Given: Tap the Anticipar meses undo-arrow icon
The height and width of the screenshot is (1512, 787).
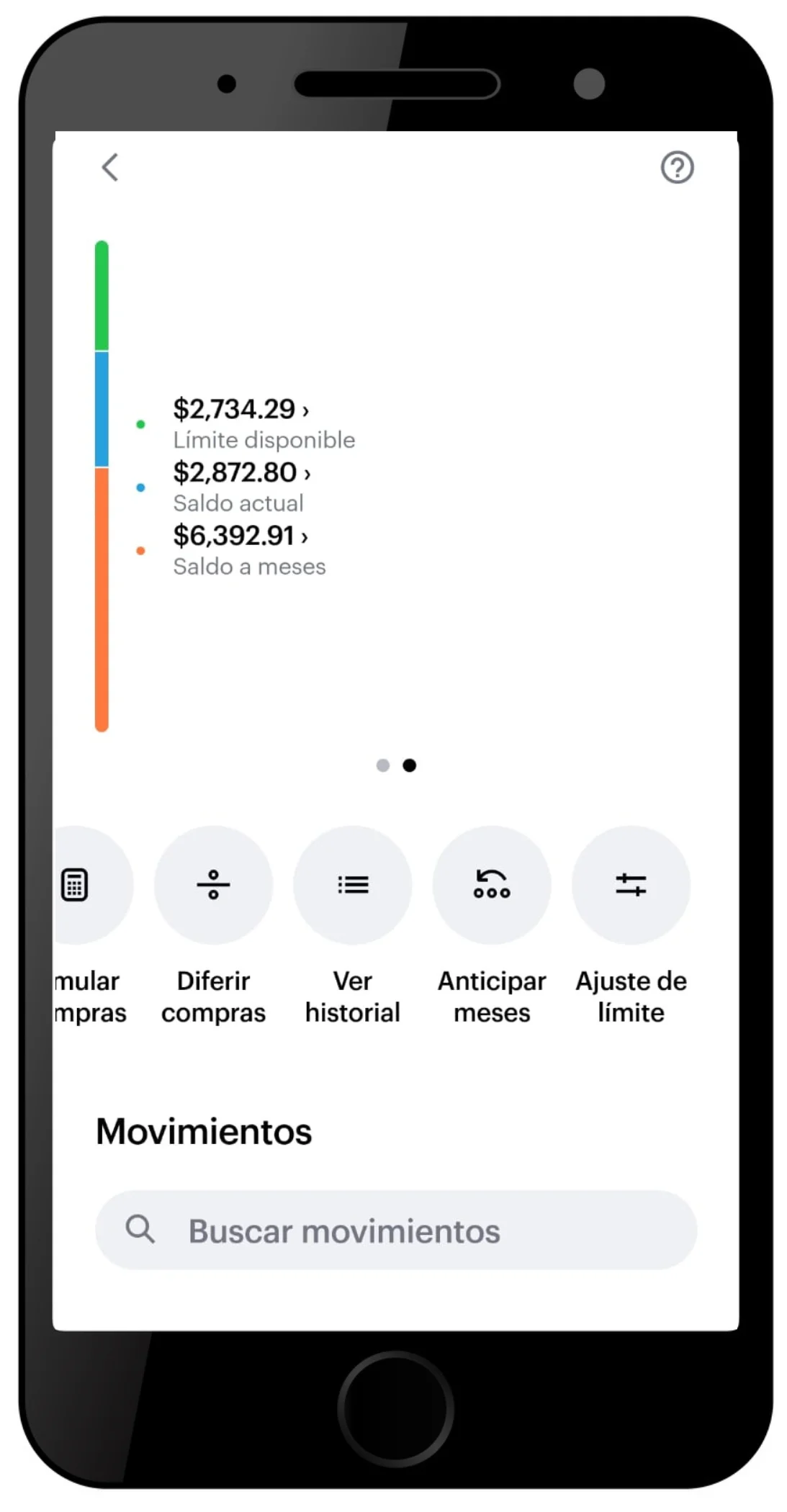Looking at the screenshot, I should click(x=492, y=884).
